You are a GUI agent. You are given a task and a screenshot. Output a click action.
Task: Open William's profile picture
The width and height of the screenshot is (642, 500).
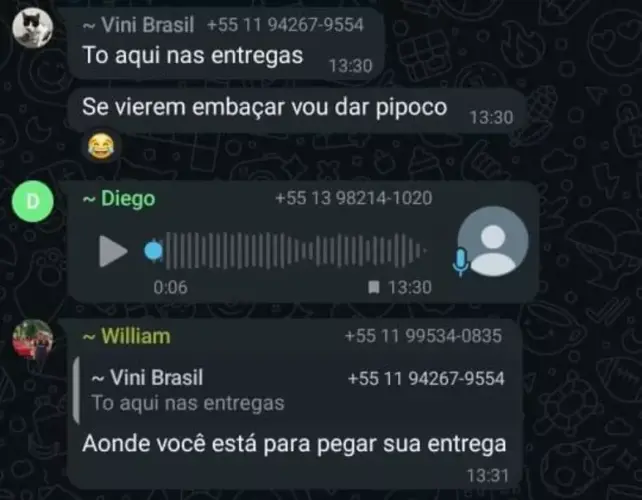32,340
